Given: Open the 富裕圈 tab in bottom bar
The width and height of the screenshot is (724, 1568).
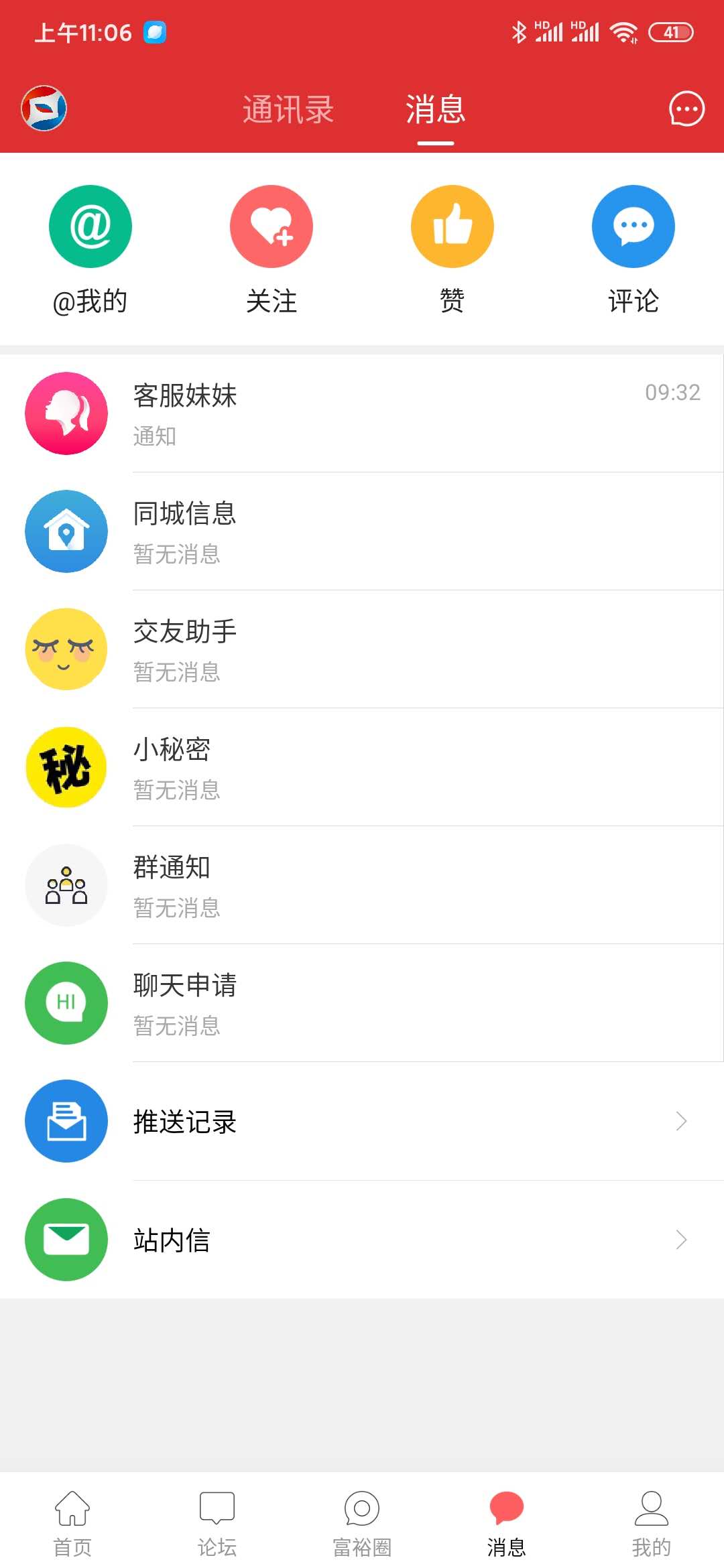Looking at the screenshot, I should (361, 1521).
